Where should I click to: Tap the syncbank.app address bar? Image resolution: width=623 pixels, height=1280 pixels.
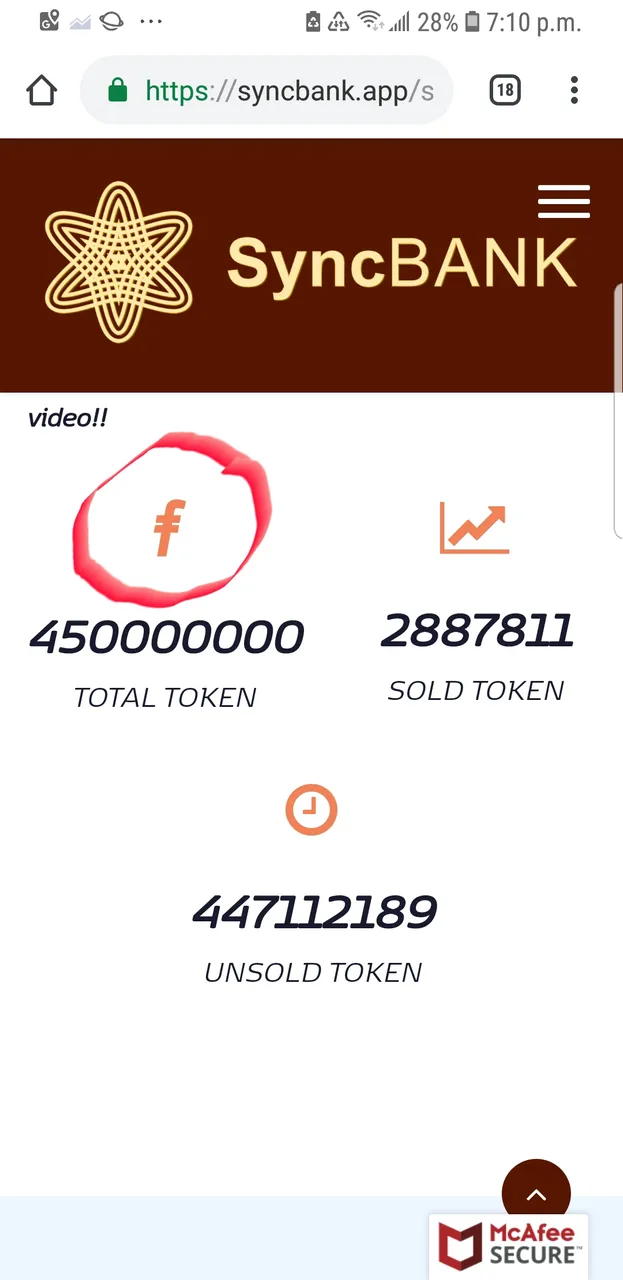[x=270, y=91]
